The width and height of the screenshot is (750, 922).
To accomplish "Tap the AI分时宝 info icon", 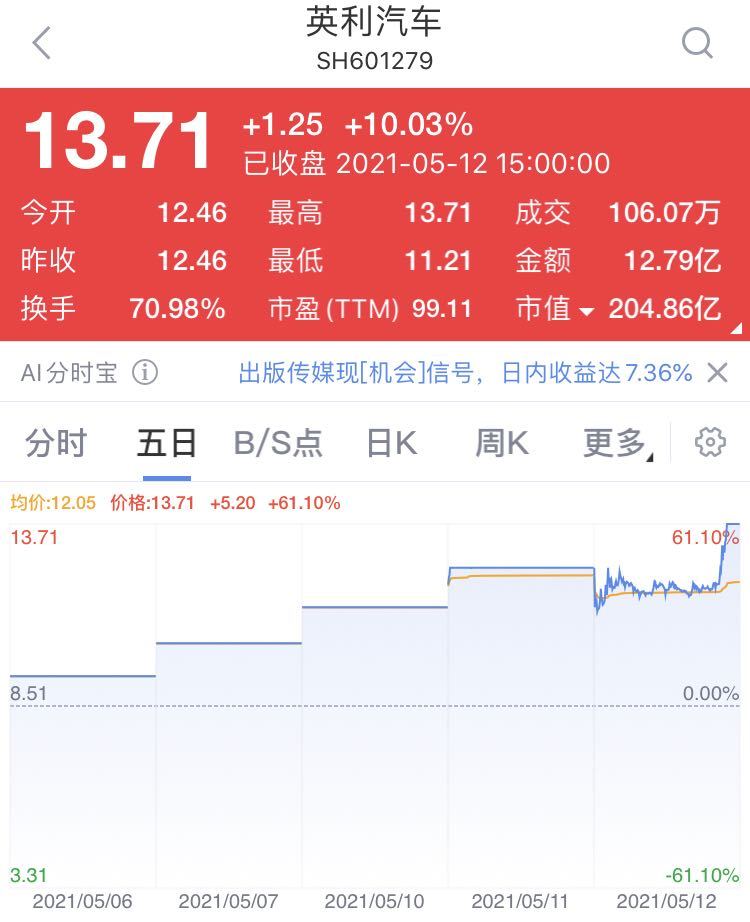I will click(x=145, y=373).
